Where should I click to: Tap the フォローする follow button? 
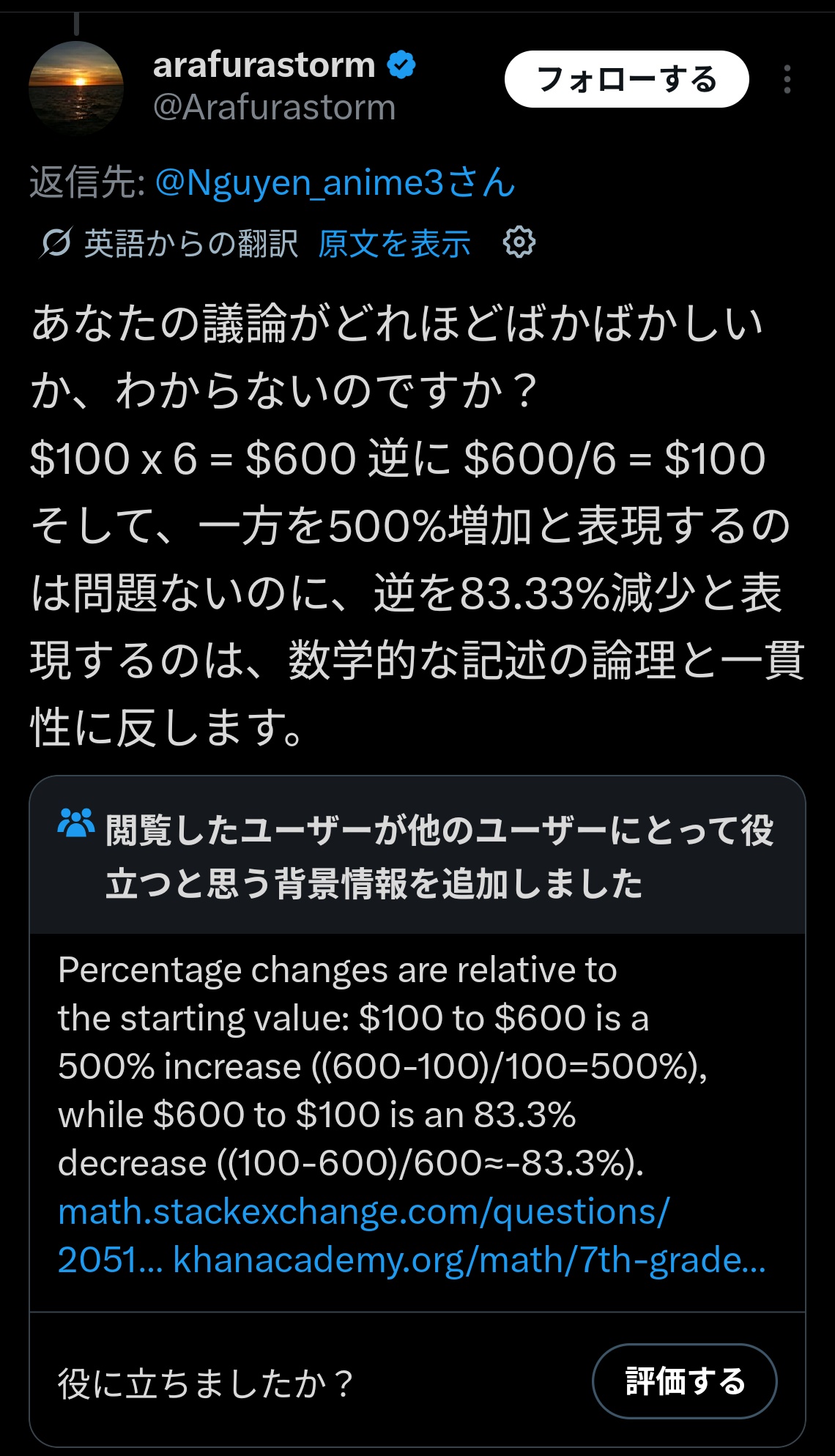pyautogui.click(x=626, y=79)
